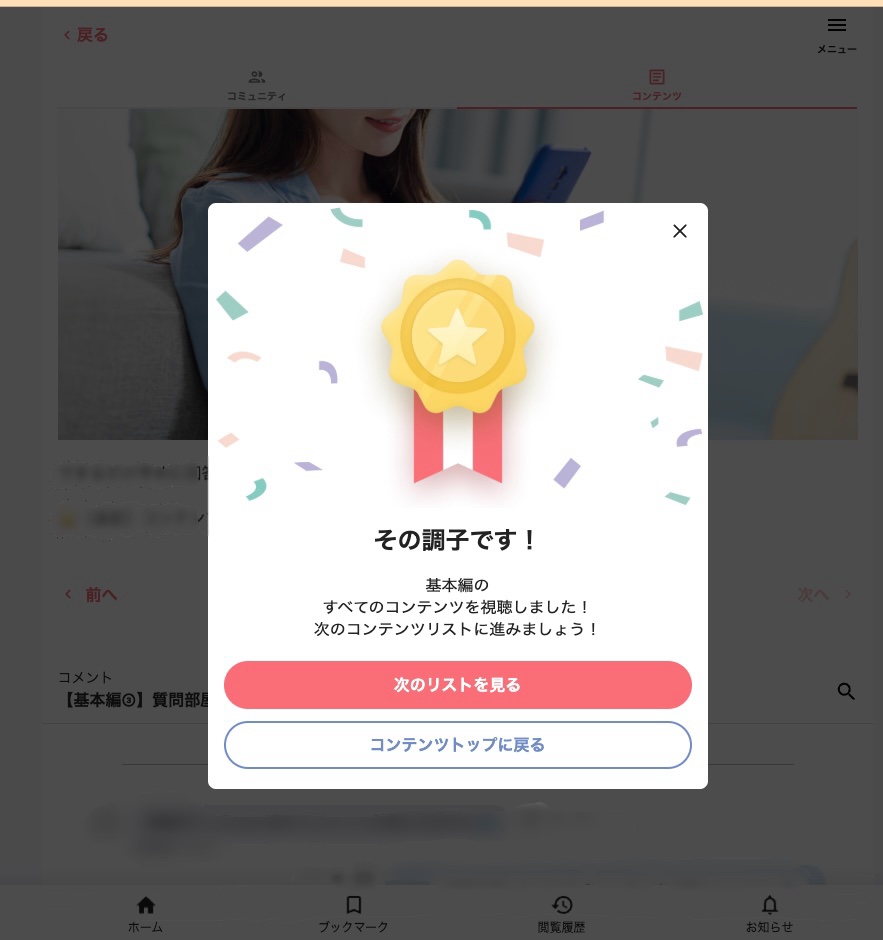Screen dimensions: 883x940
Task: Open お知らせ notifications tab
Action: 769,913
